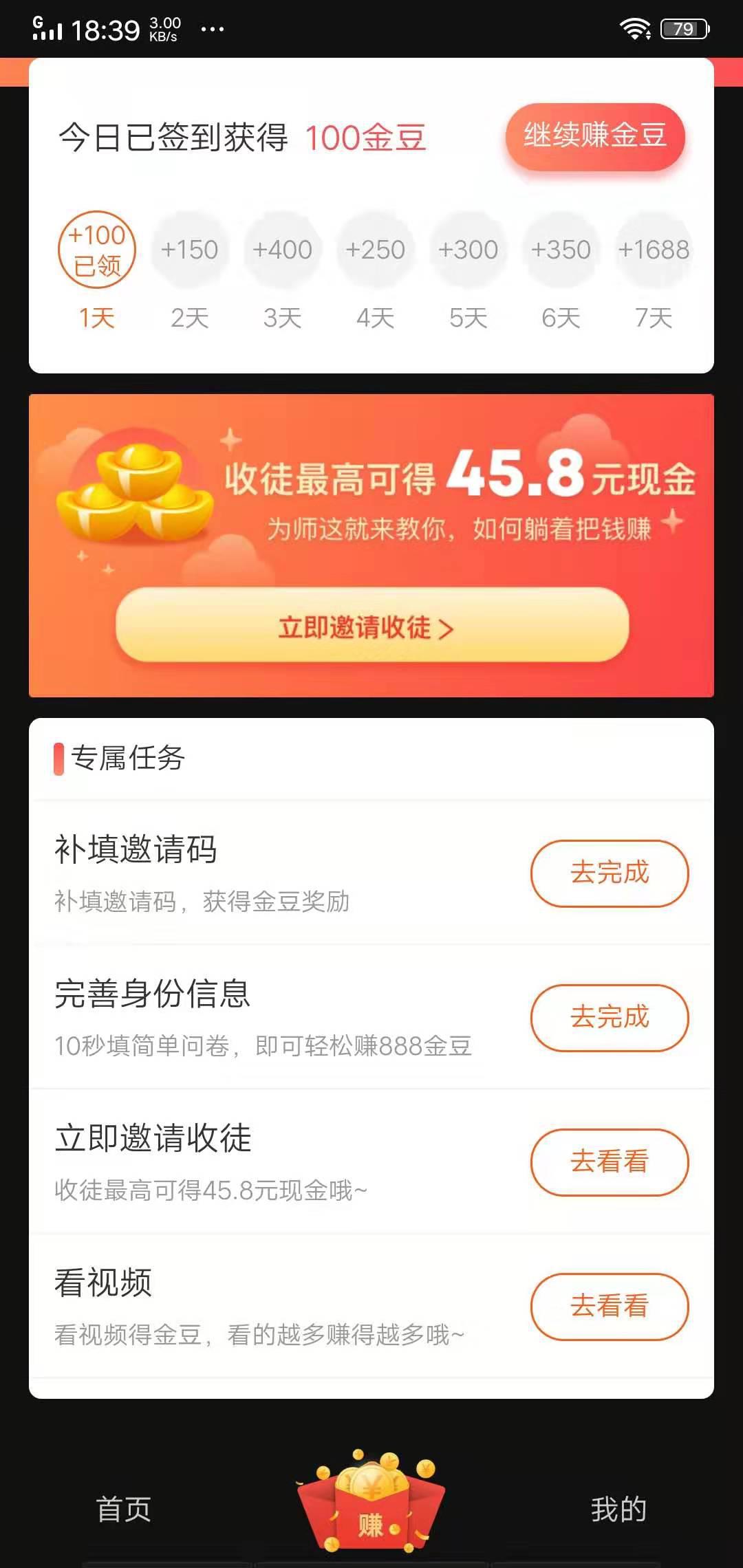This screenshot has width=743, height=1568.
Task: Tap the Day 2 +150 sign-in coin
Action: [191, 250]
